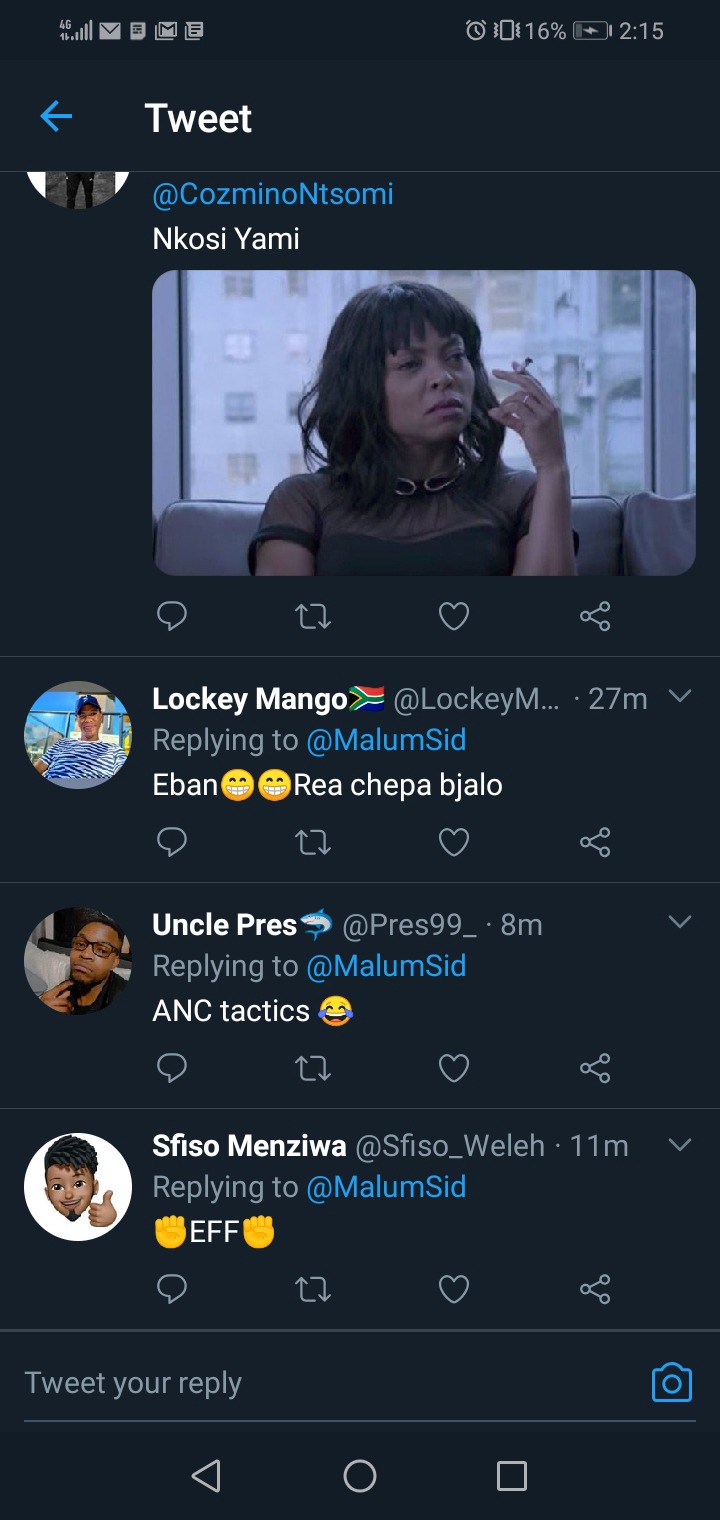Screen dimensions: 720x1520
Task: Expand options for Lockey Mango's tweet
Action: (680, 696)
